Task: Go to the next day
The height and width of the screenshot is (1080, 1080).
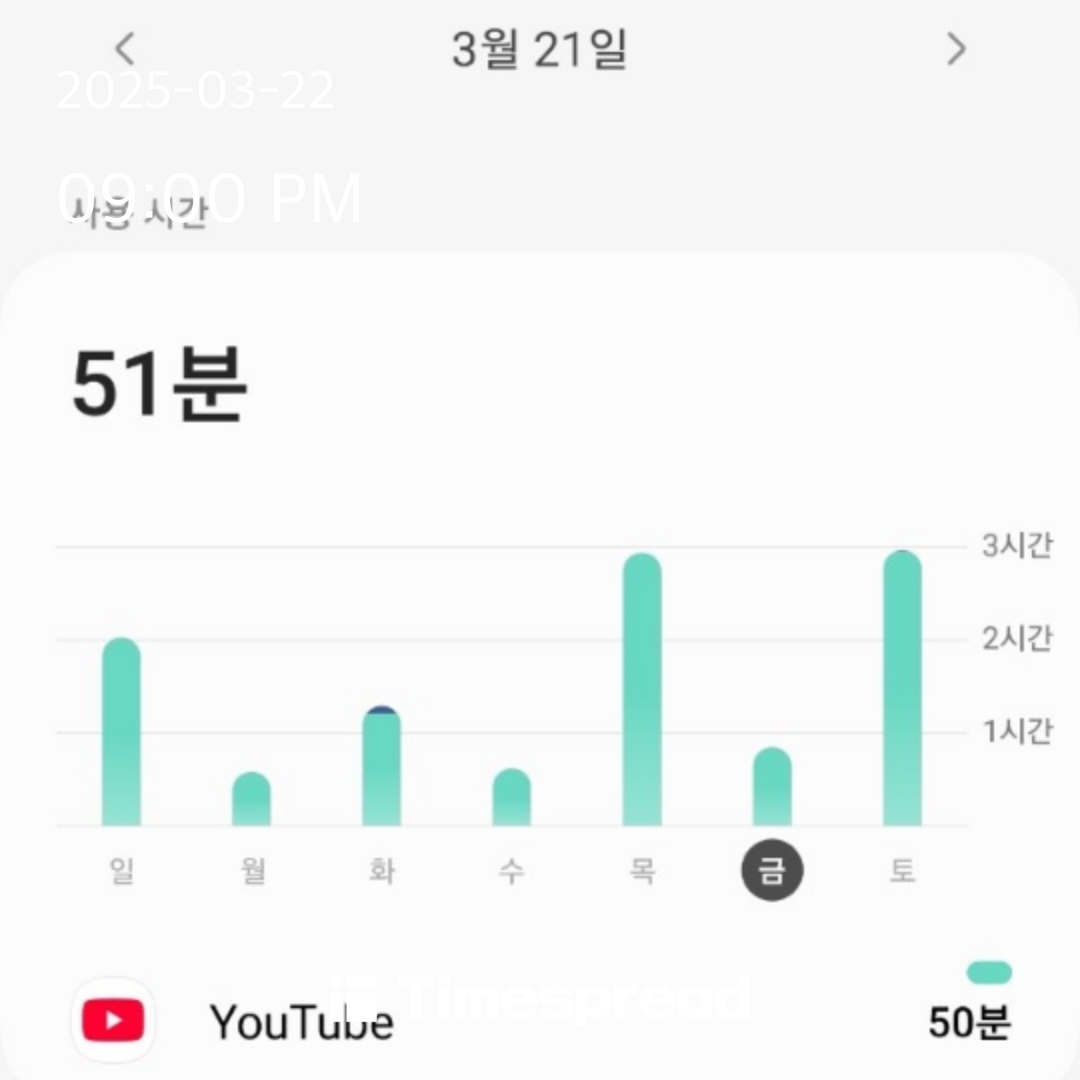Action: [x=956, y=48]
